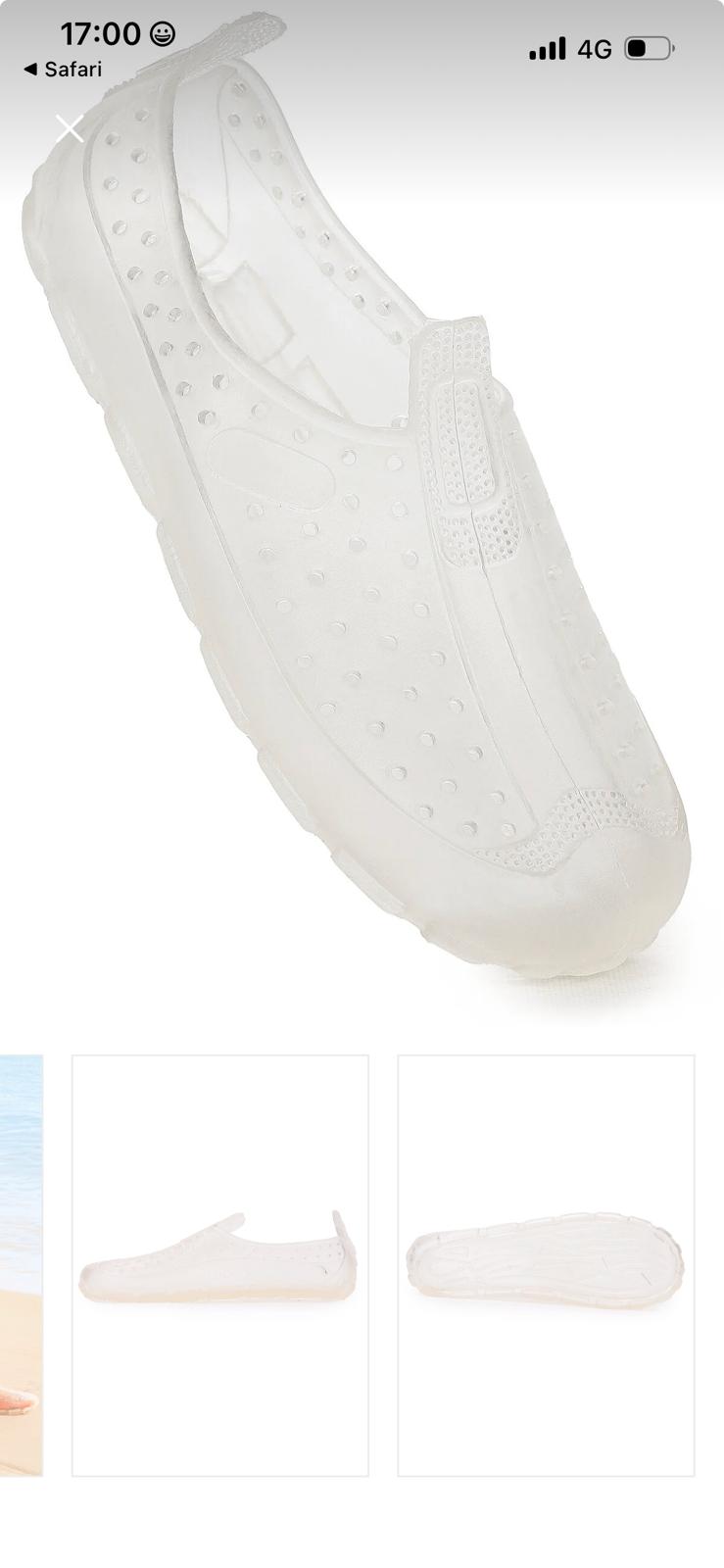Return to Safari via the back link
Image resolution: width=724 pixels, height=1568 pixels.
[63, 70]
